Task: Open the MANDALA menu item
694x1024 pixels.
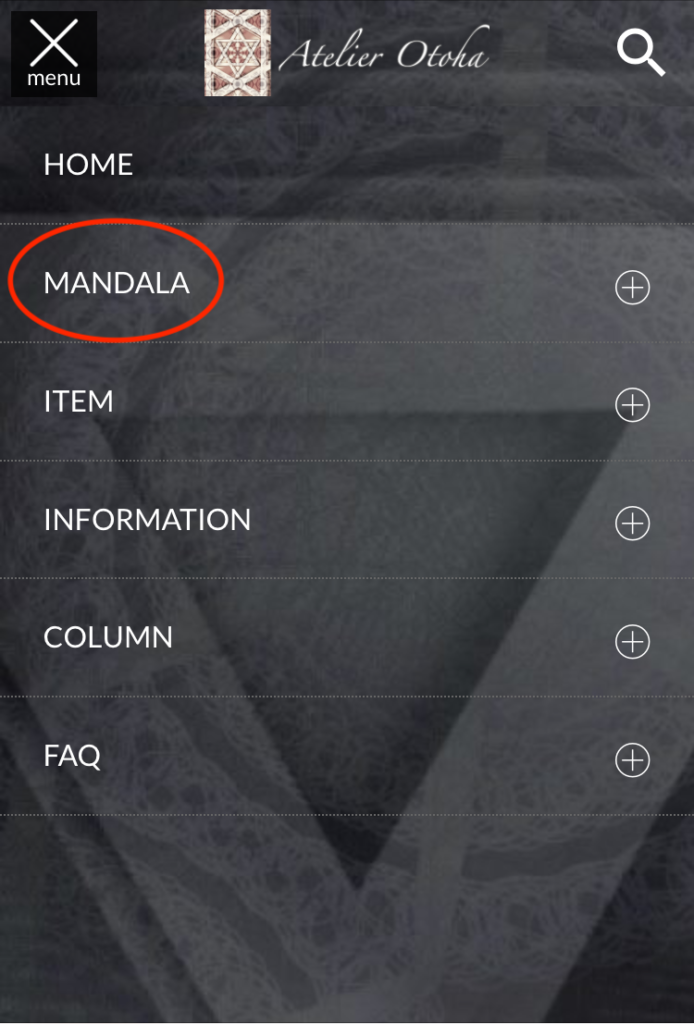Action: click(x=116, y=283)
